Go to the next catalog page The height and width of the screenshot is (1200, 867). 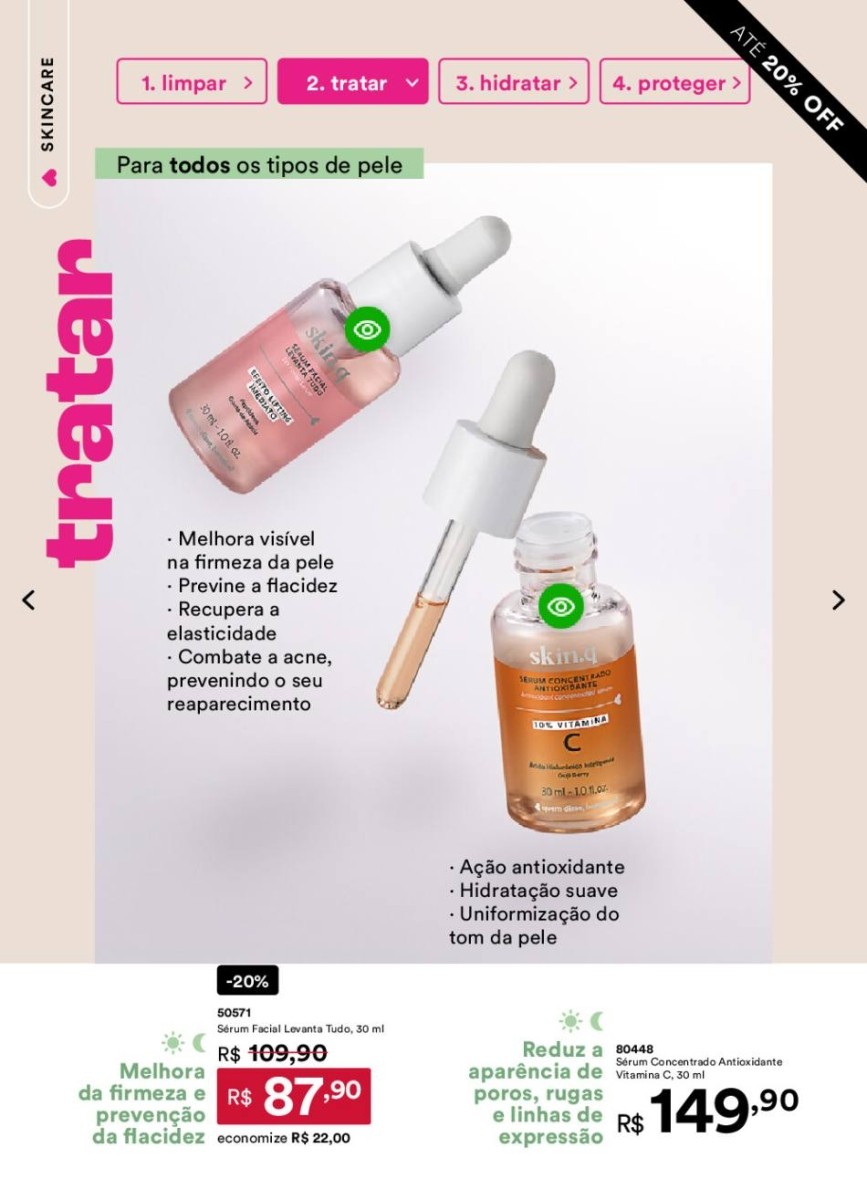pos(838,600)
